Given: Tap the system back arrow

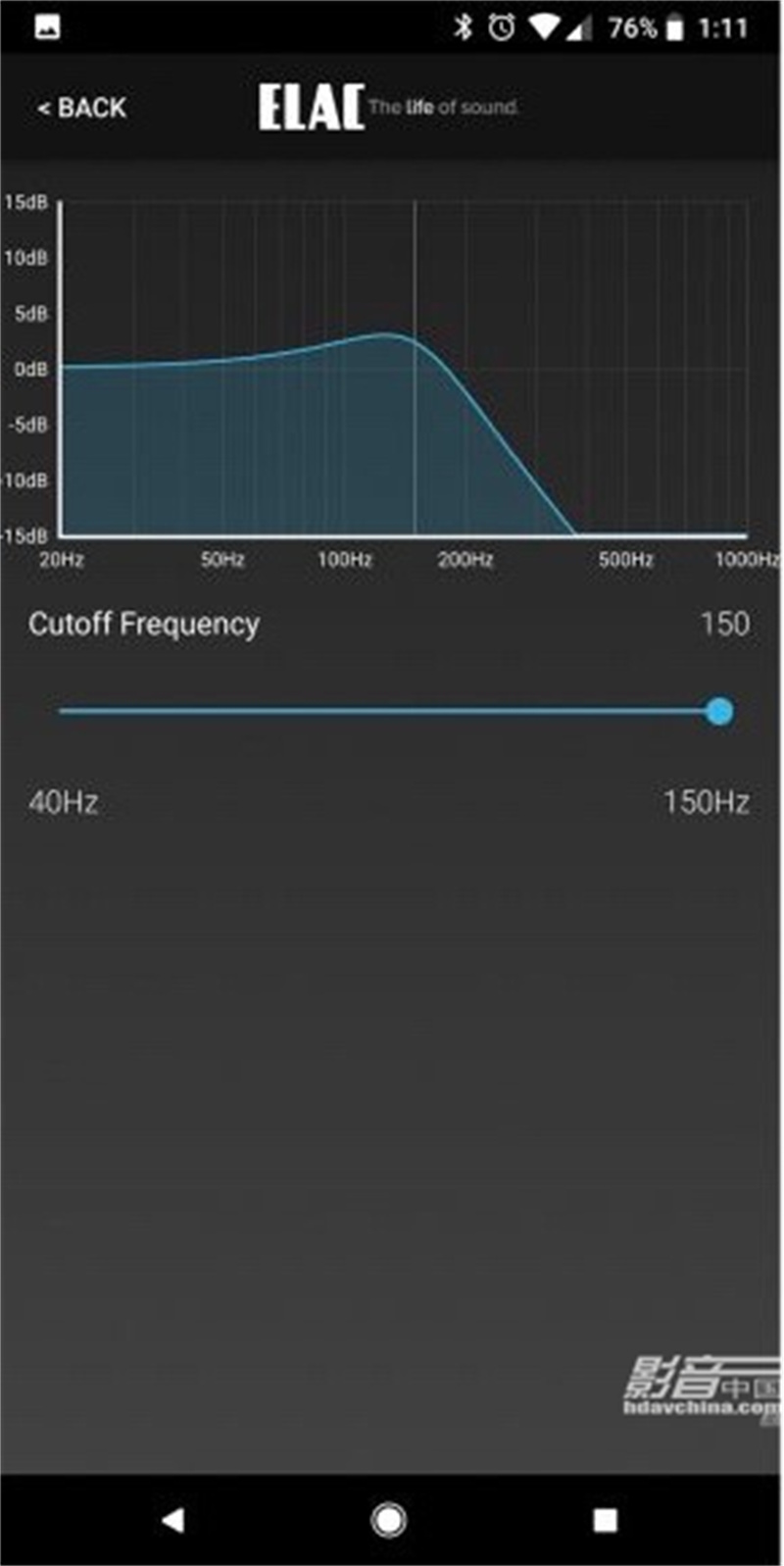Looking at the screenshot, I should tap(172, 1520).
